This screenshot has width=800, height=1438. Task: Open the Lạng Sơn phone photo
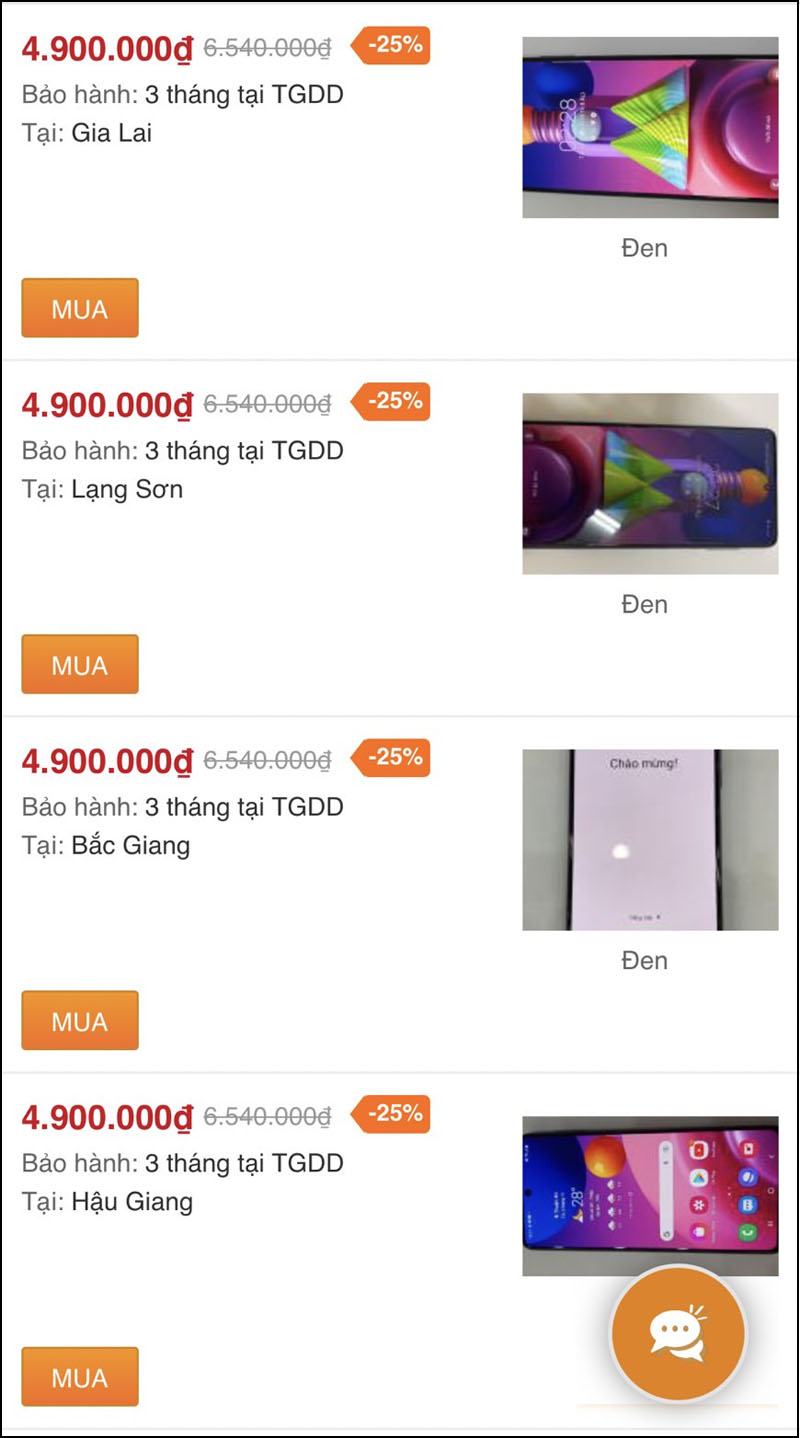pos(650,483)
